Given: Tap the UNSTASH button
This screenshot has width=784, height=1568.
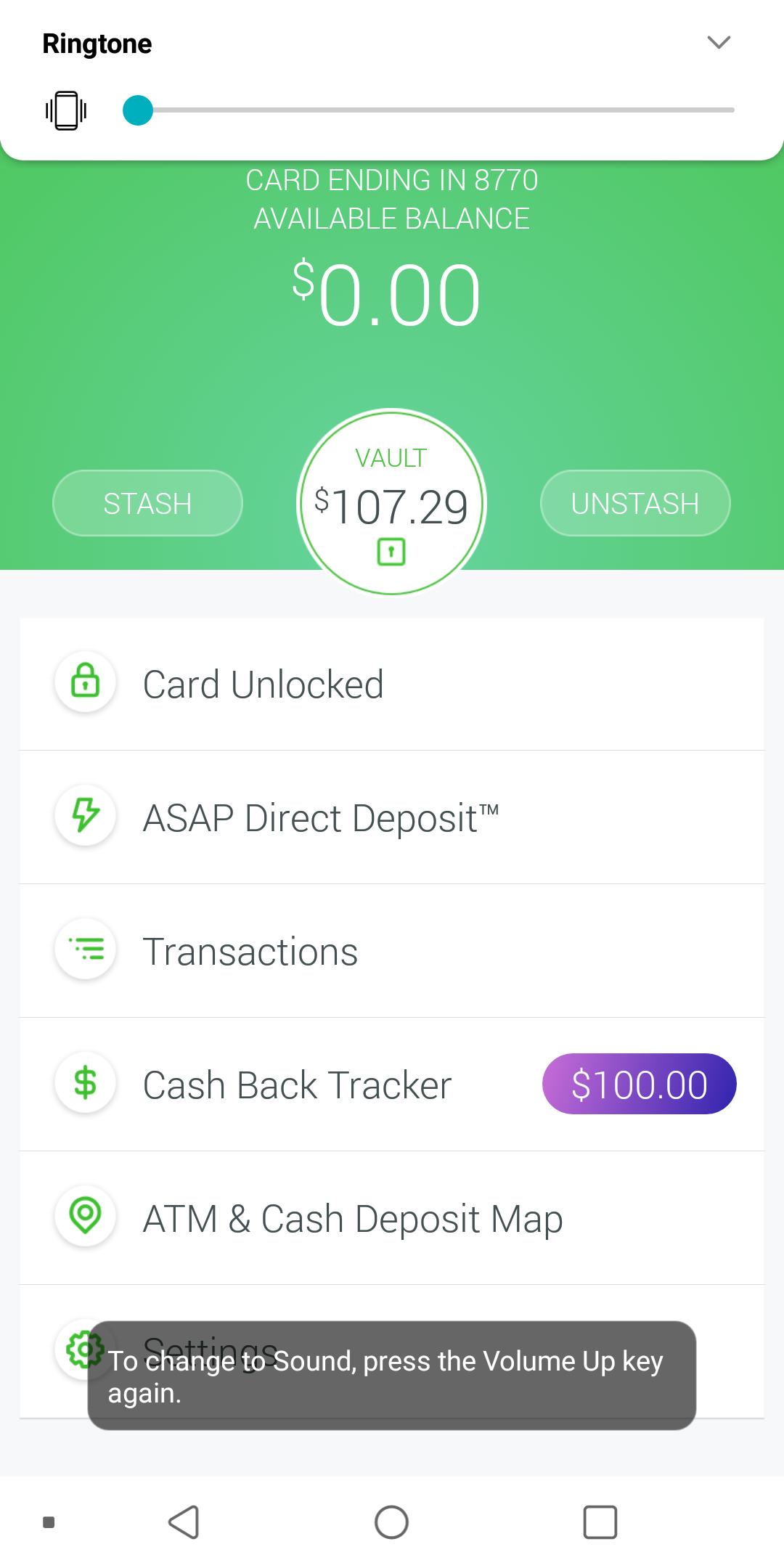Looking at the screenshot, I should 635,503.
